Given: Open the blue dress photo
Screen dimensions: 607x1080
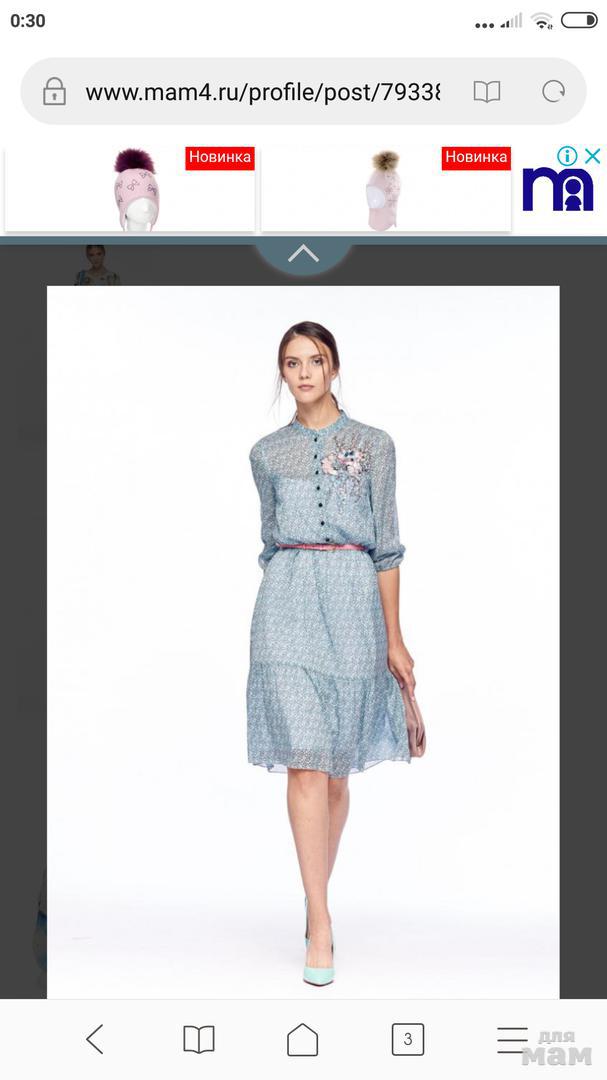Looking at the screenshot, I should tap(303, 640).
